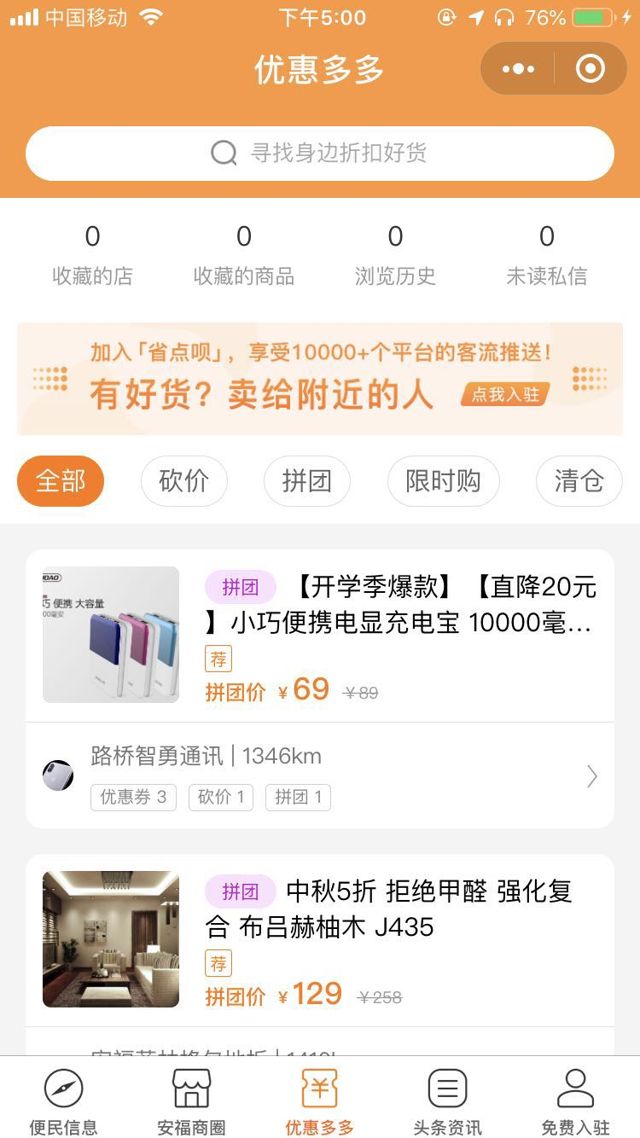The image size is (640, 1138).
Task: Show 清仓 deals
Action: point(579,481)
